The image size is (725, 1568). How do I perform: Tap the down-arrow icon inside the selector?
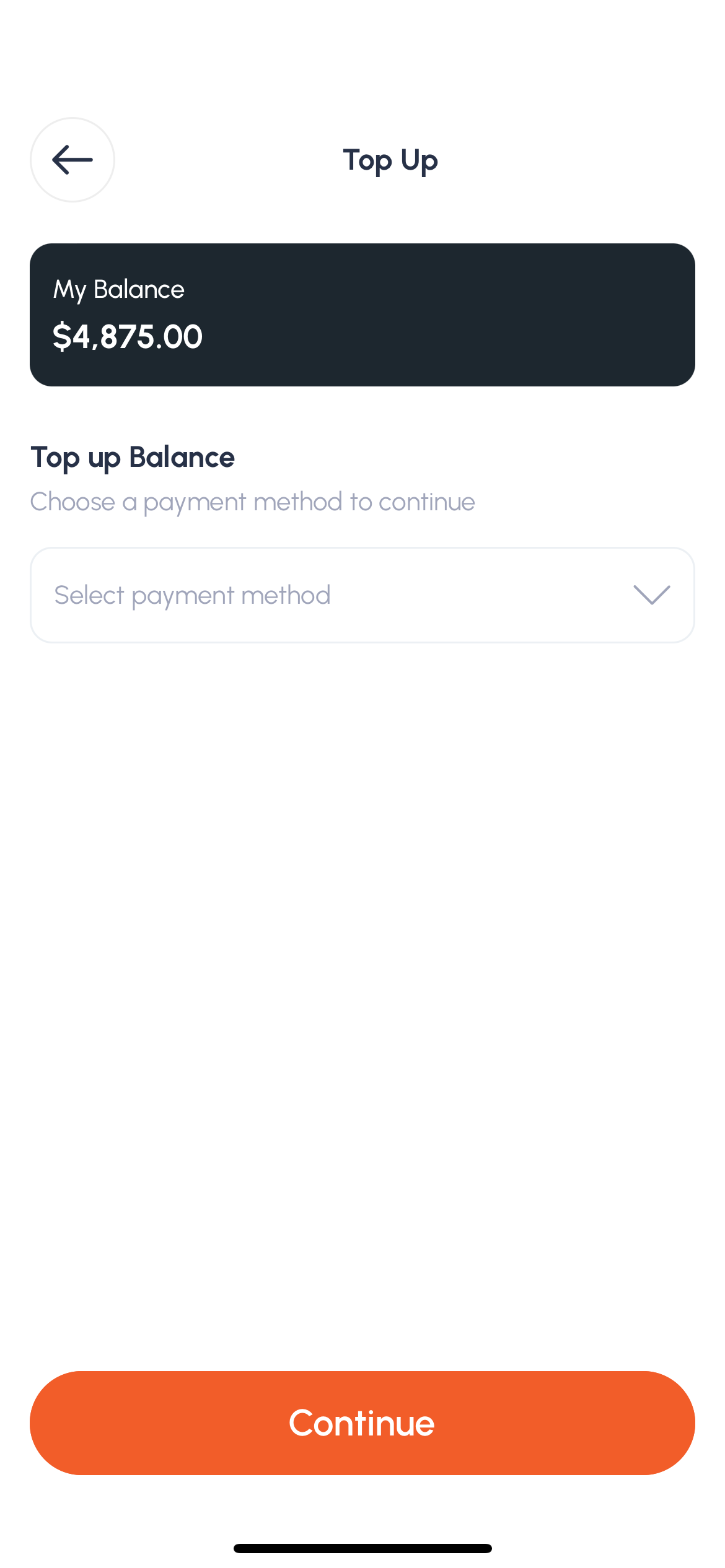coord(651,595)
